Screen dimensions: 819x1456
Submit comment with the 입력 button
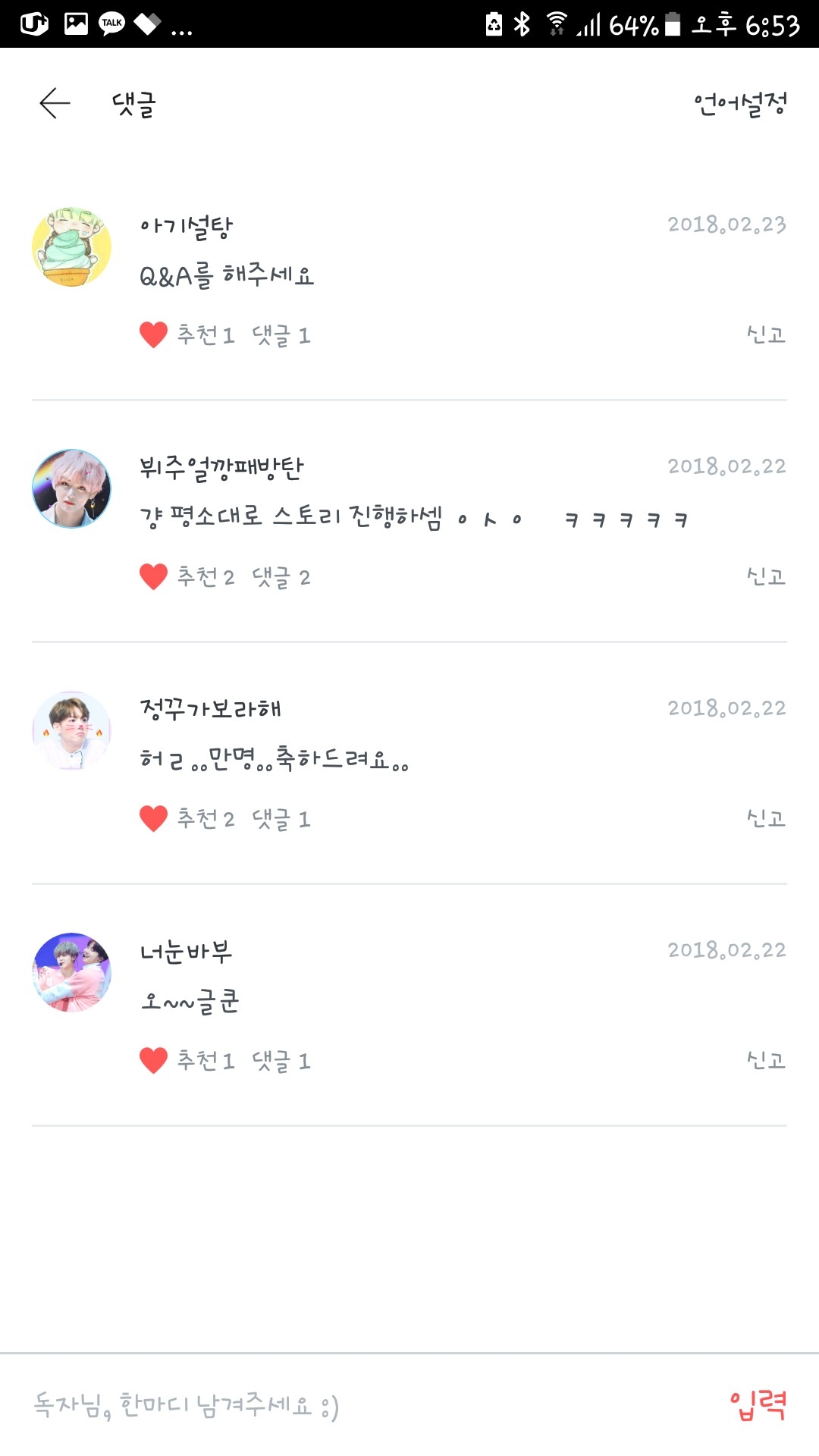[758, 1405]
